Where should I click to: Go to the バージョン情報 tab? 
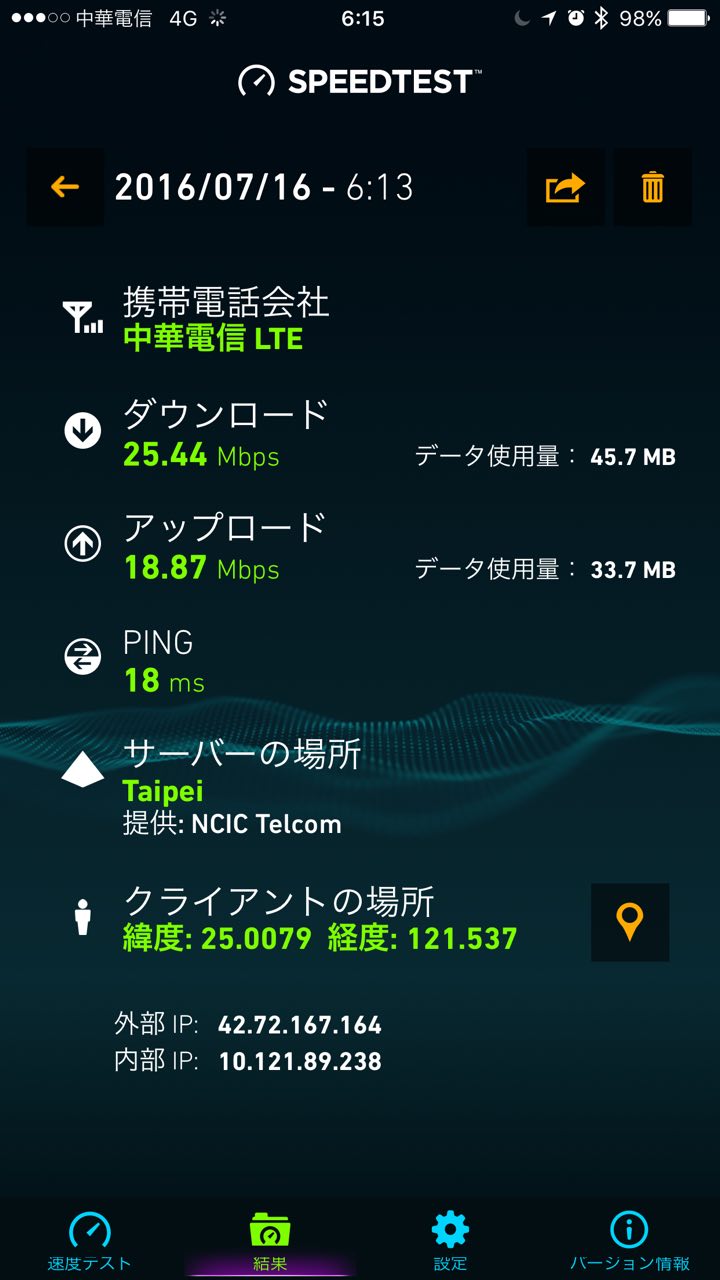(x=629, y=1240)
